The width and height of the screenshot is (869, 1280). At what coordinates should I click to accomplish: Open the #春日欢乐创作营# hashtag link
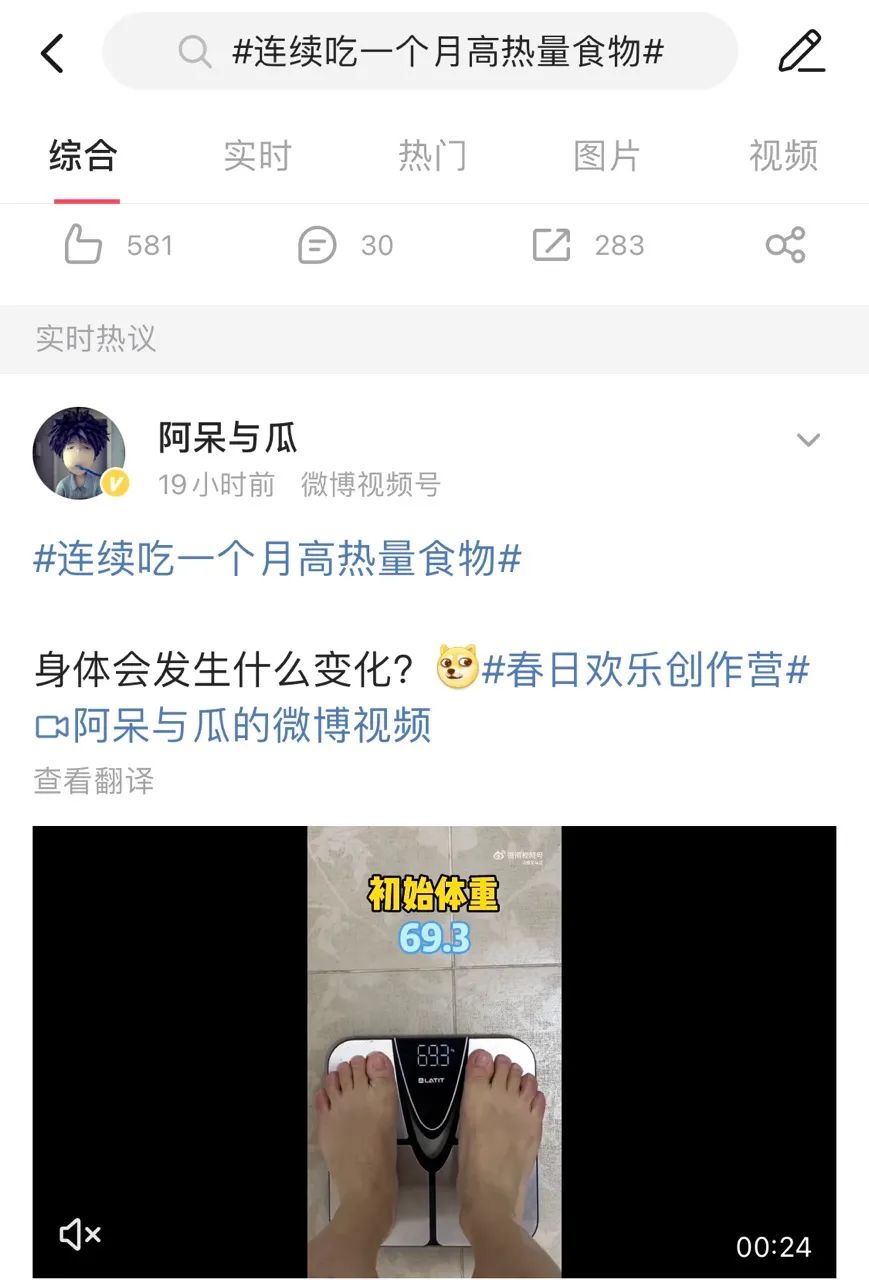click(x=645, y=670)
